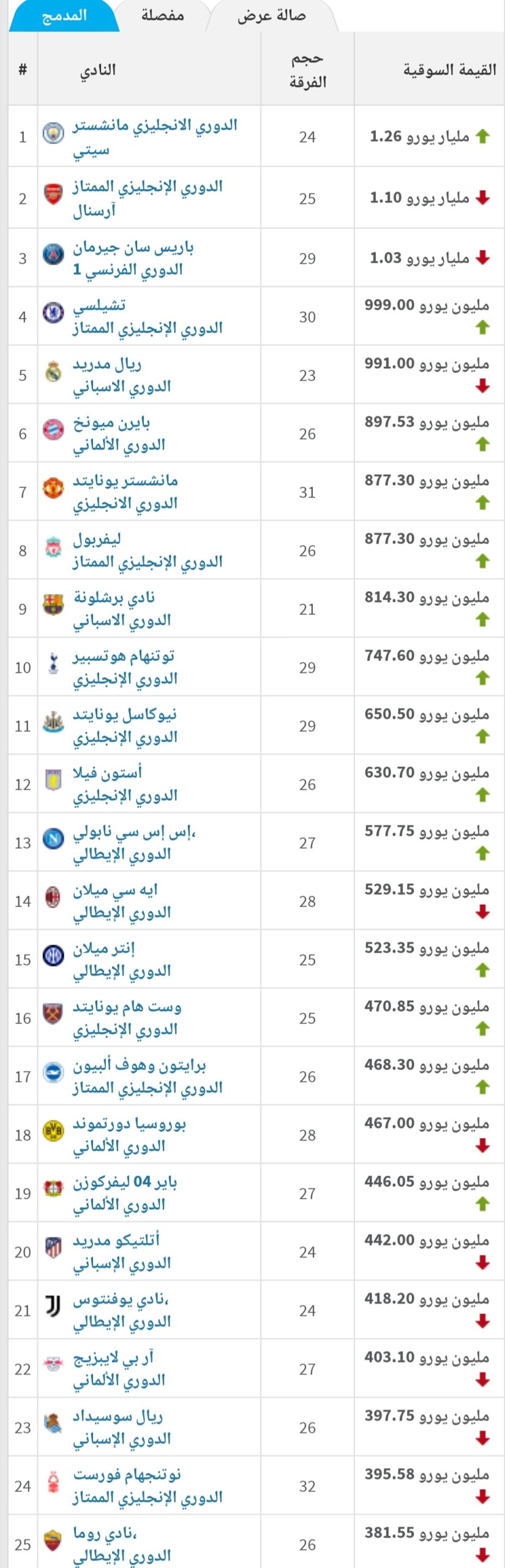Open أستون فيلا club link
Image resolution: width=505 pixels, height=1568 pixels.
click(107, 773)
